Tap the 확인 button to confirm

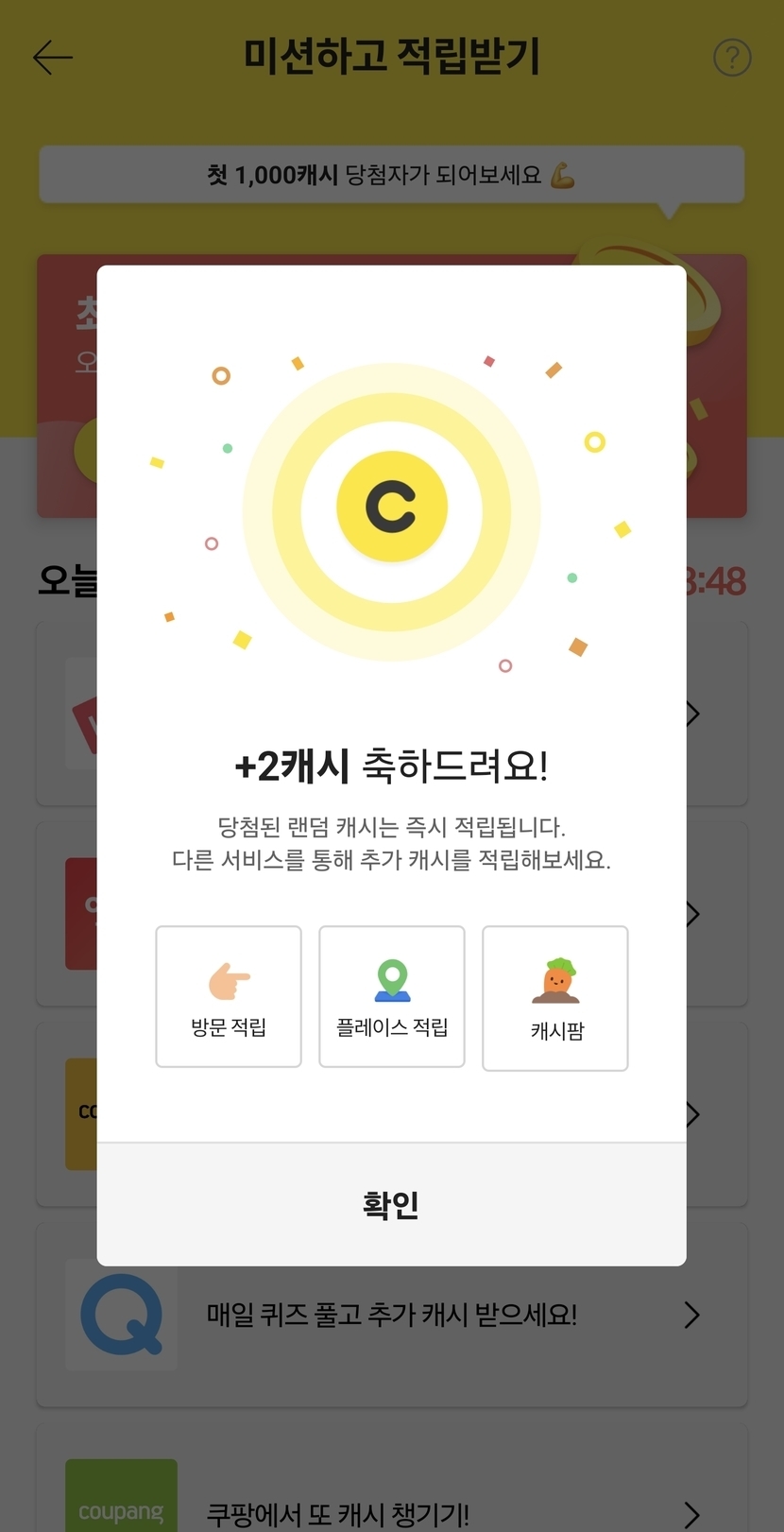coord(391,1204)
